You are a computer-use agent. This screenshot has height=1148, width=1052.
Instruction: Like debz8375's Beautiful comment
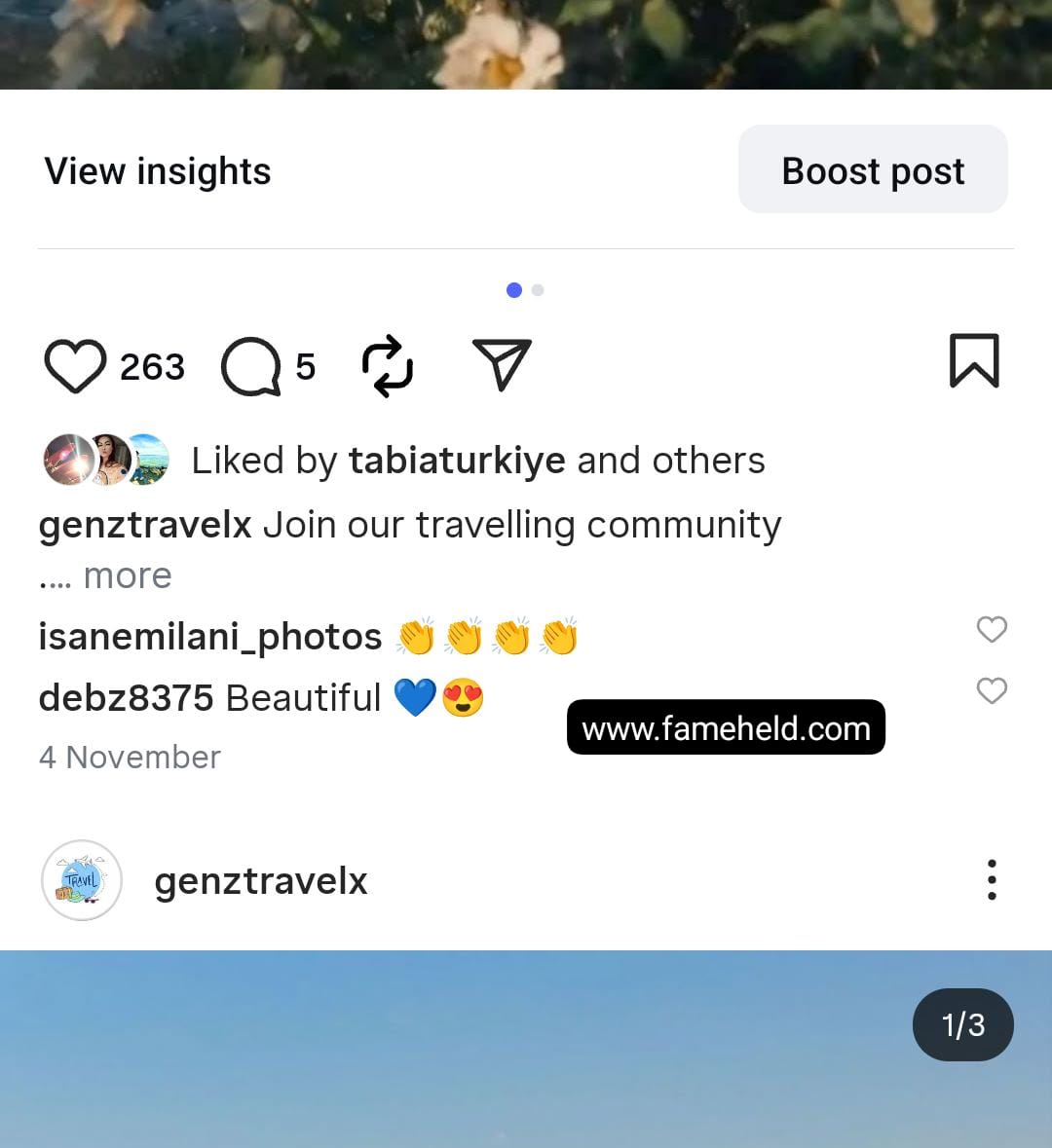991,691
